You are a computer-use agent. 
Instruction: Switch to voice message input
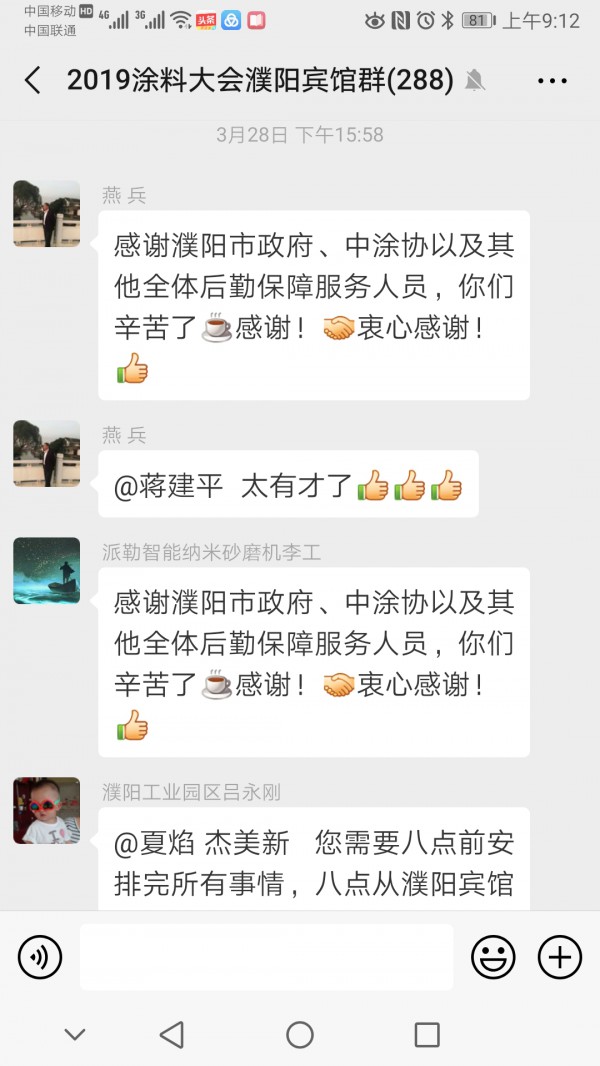(x=40, y=958)
